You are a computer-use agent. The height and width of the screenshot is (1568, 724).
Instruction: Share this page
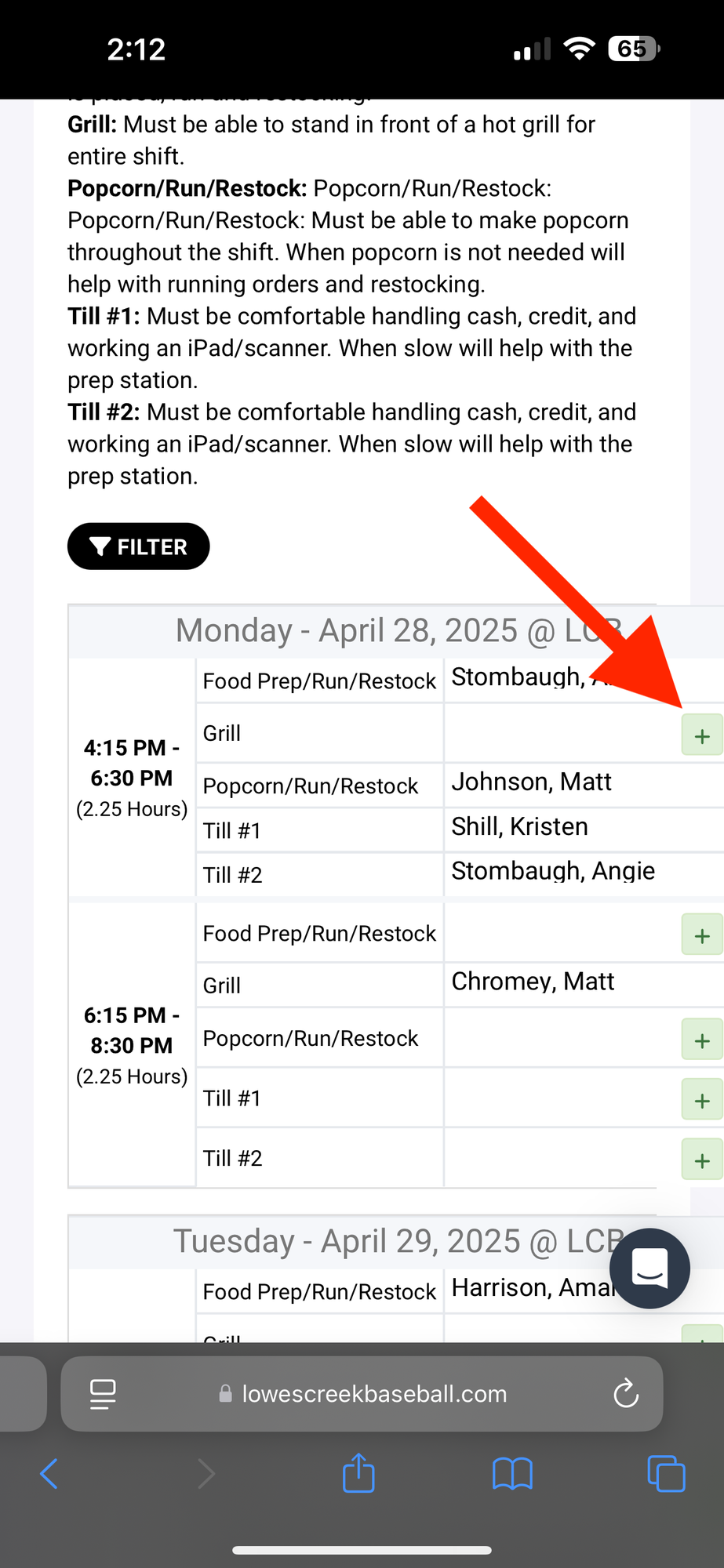pyautogui.click(x=358, y=1473)
